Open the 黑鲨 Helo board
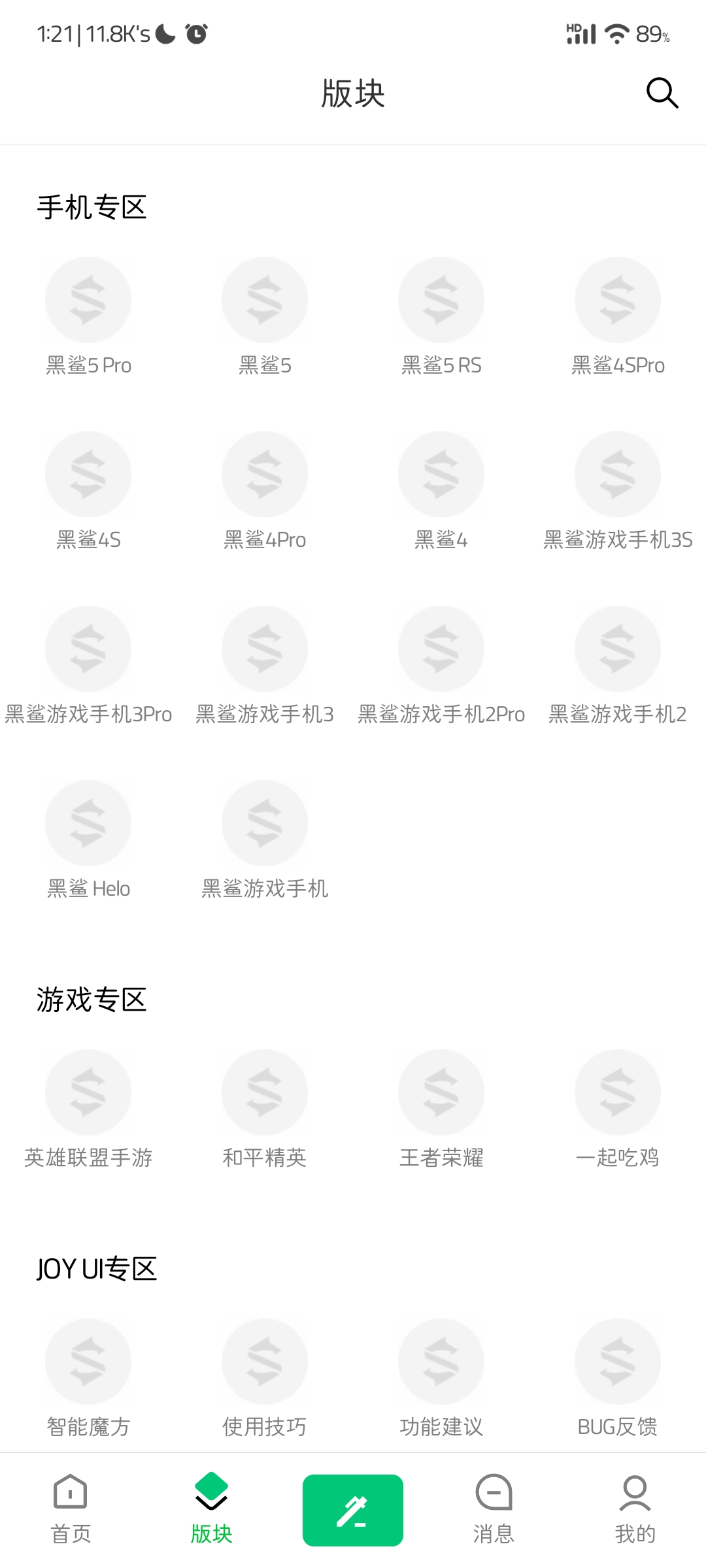The width and height of the screenshot is (706, 1568). 88,840
